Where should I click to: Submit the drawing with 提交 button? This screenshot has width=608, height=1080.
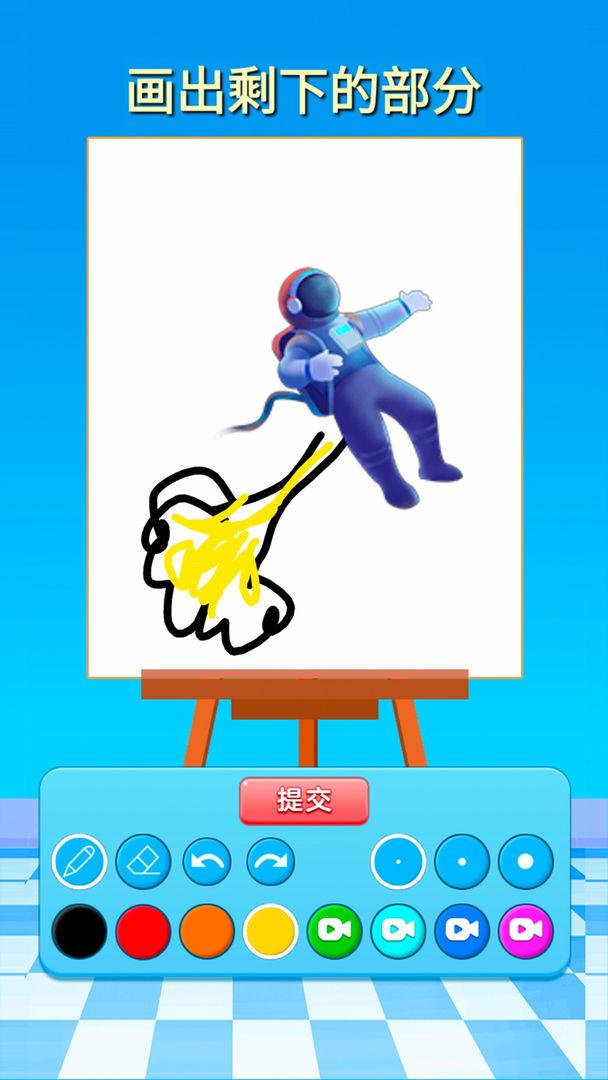click(x=304, y=801)
